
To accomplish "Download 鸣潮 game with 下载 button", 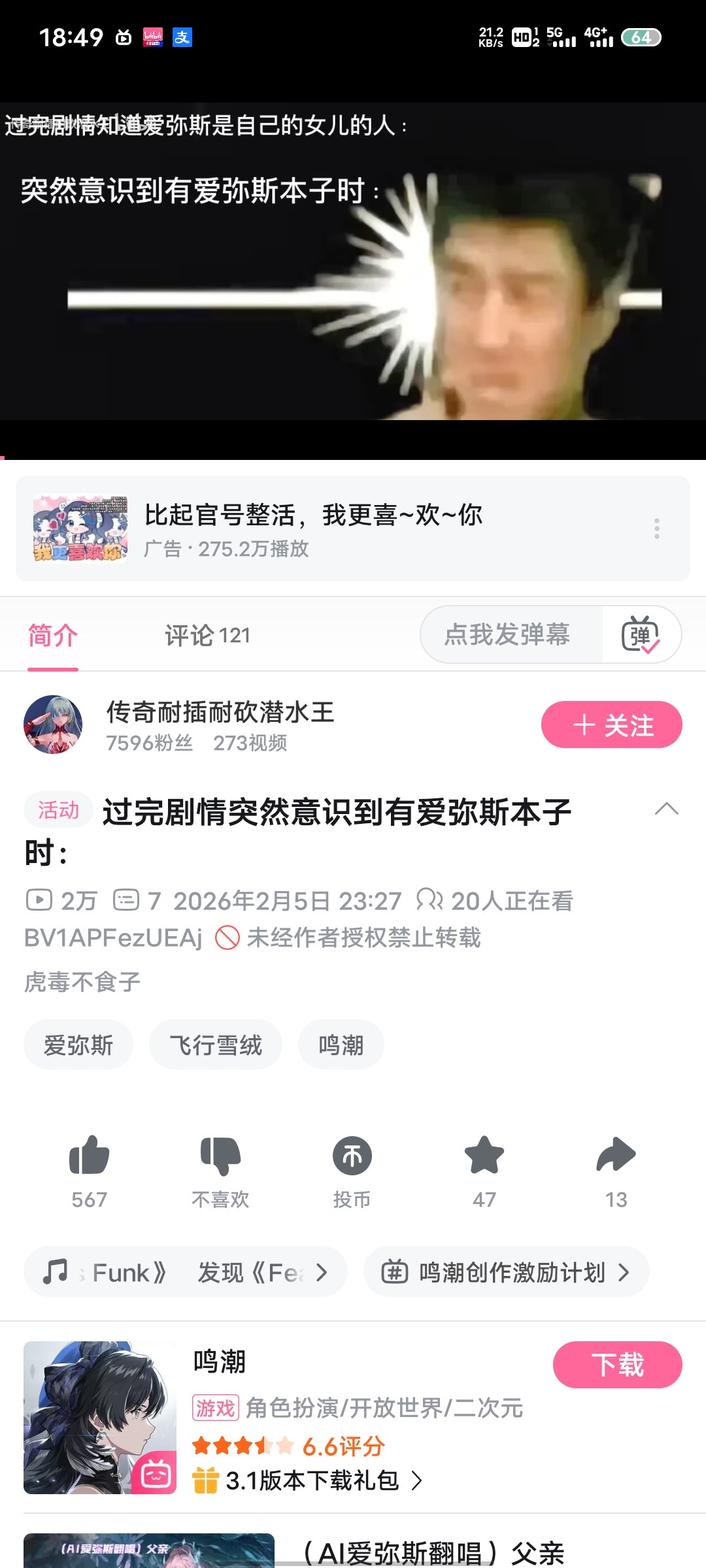I will tap(617, 1365).
